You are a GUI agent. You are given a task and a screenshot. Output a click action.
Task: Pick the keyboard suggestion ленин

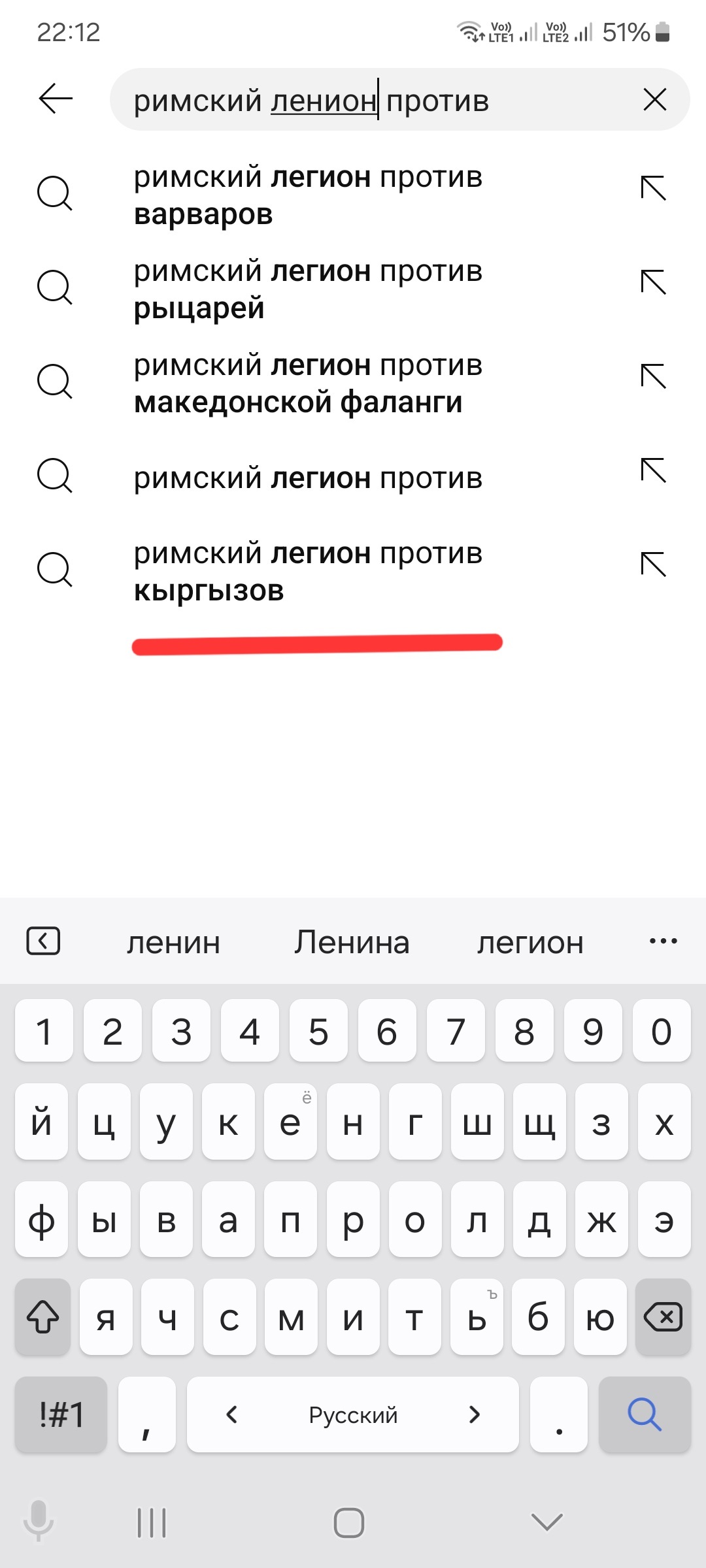173,942
